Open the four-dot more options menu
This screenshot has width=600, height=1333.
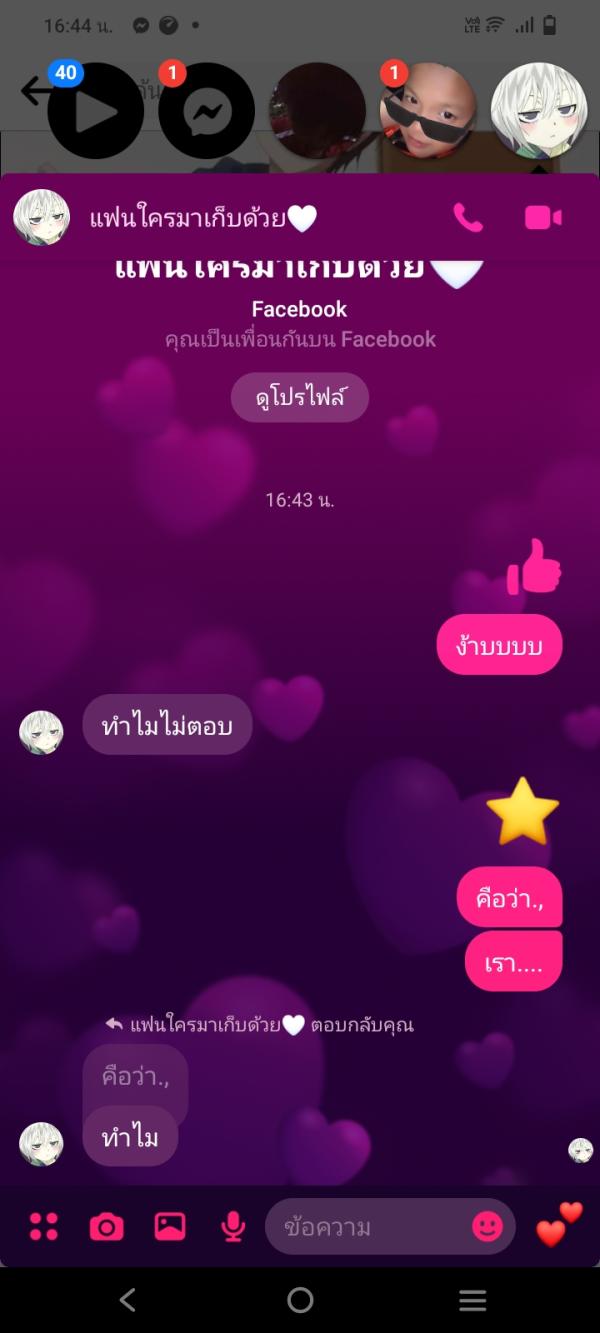tap(44, 1226)
